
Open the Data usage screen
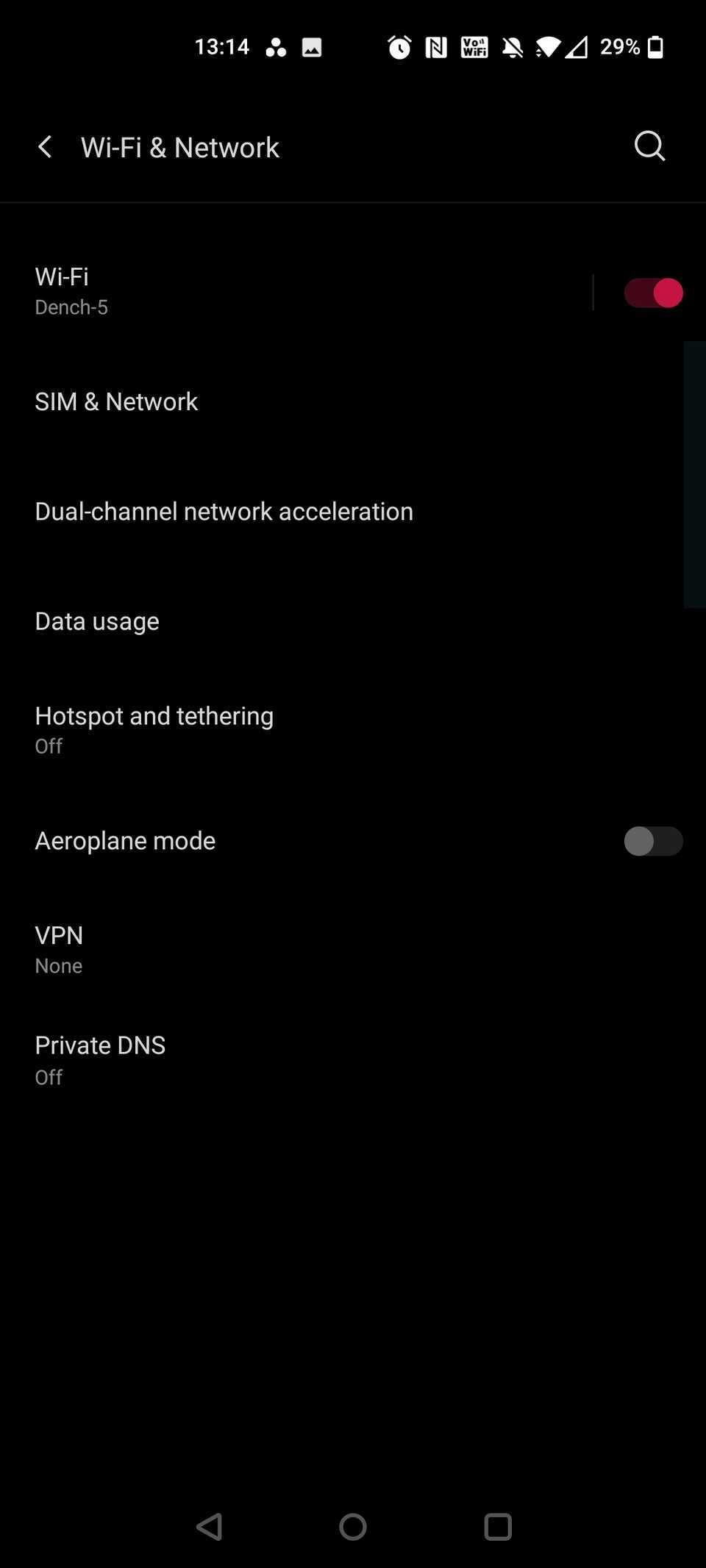[96, 621]
